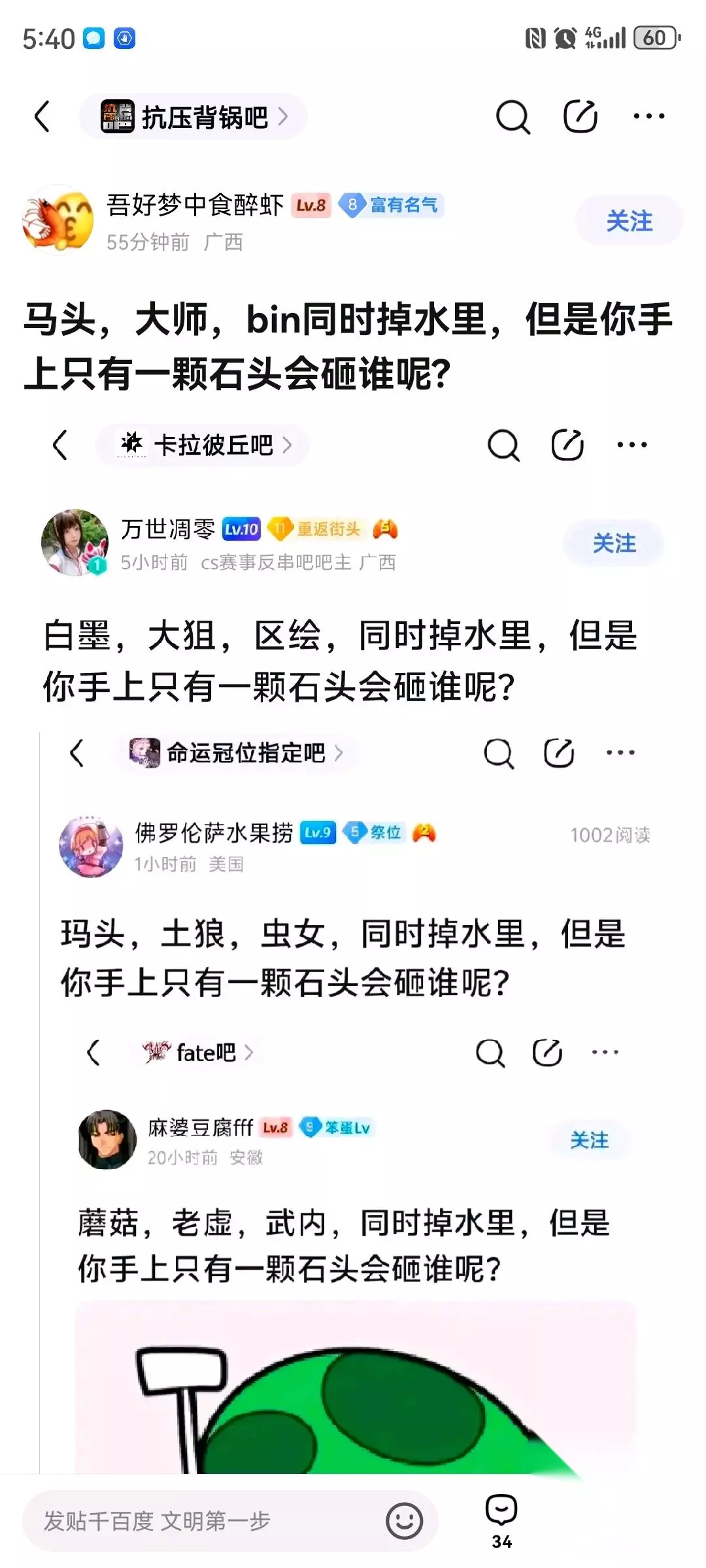Screen dimensions: 706x1568
Task: Follow the user 吾好梦中食醉虾
Action: [629, 221]
